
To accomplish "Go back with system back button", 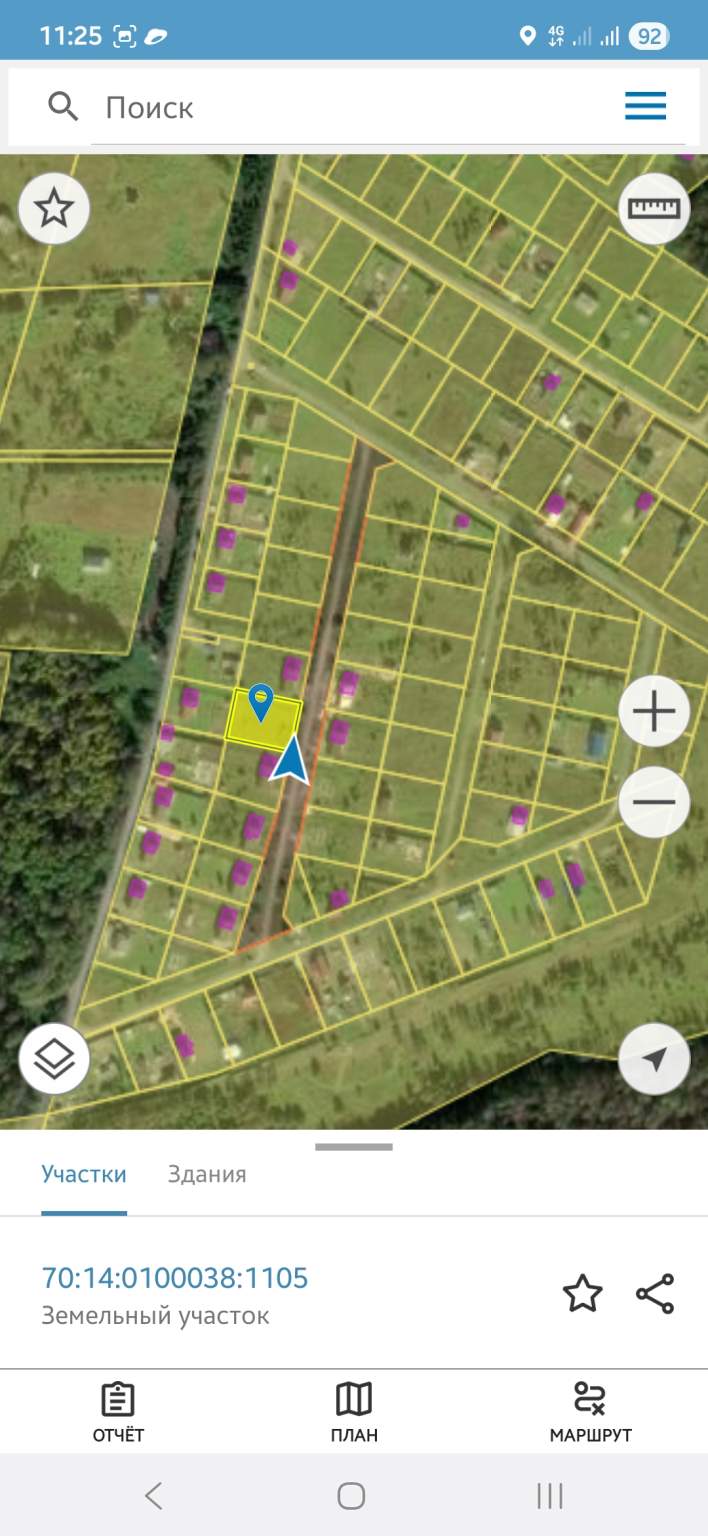I will pos(153,1496).
